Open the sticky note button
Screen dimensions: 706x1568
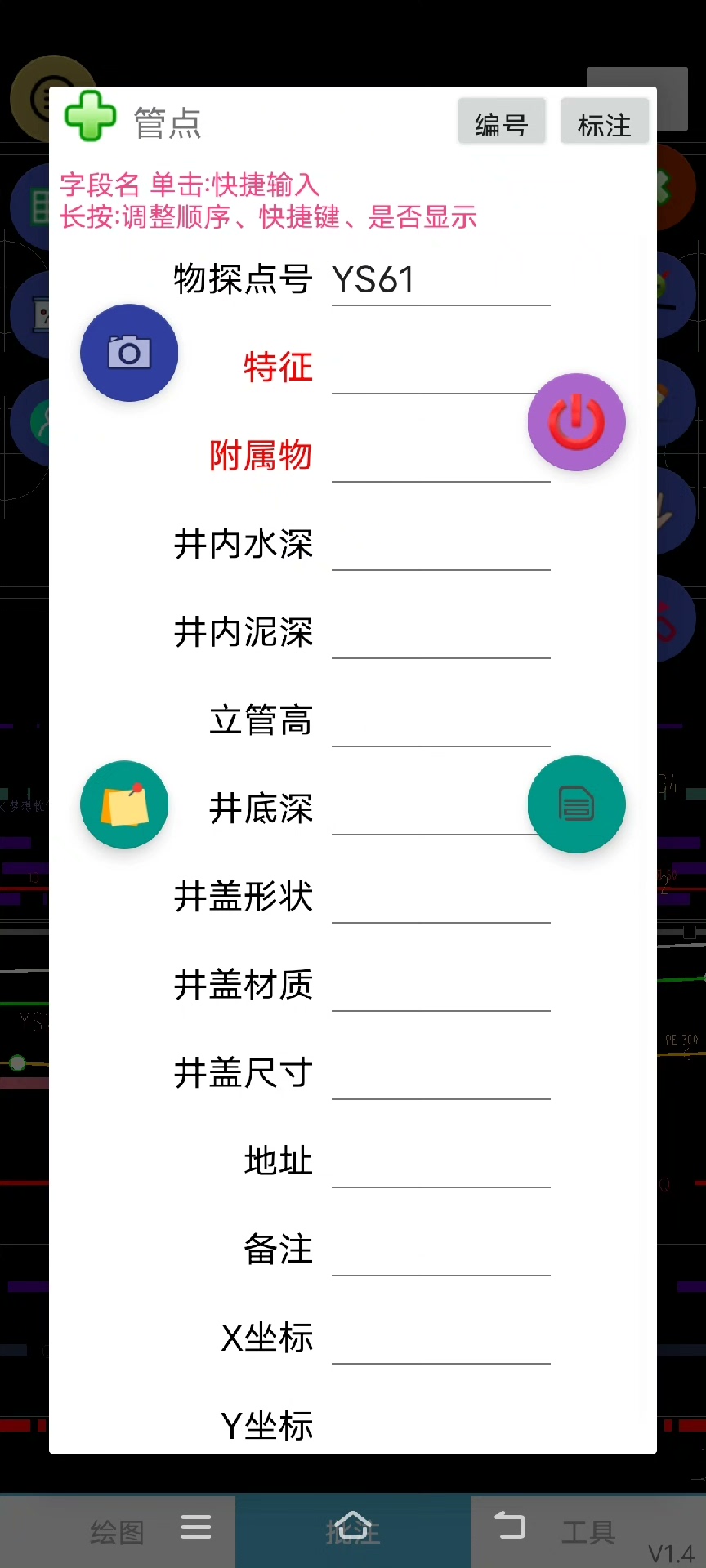(124, 804)
